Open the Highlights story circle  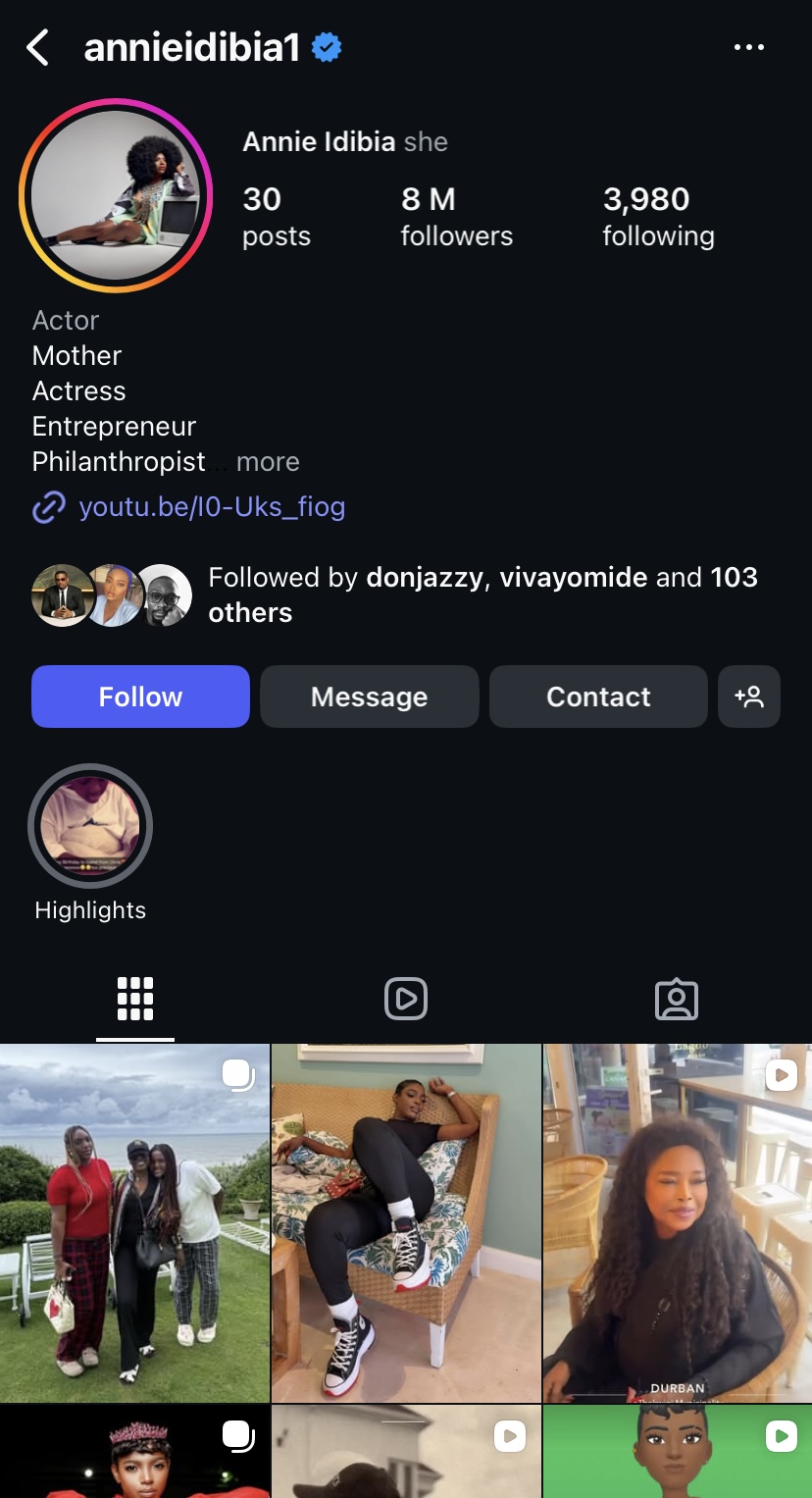(90, 826)
